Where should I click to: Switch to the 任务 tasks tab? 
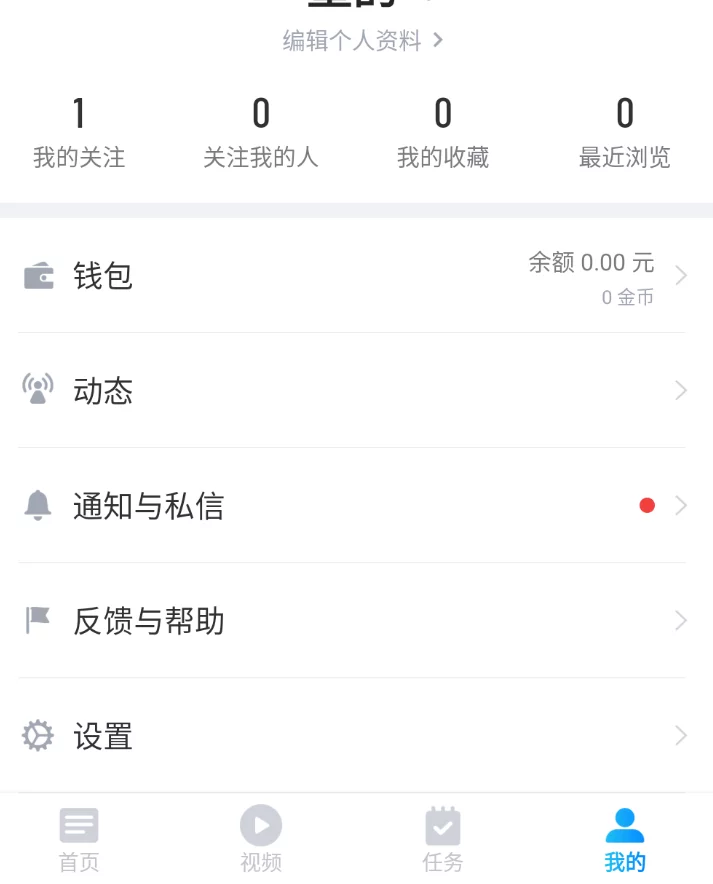(x=443, y=839)
